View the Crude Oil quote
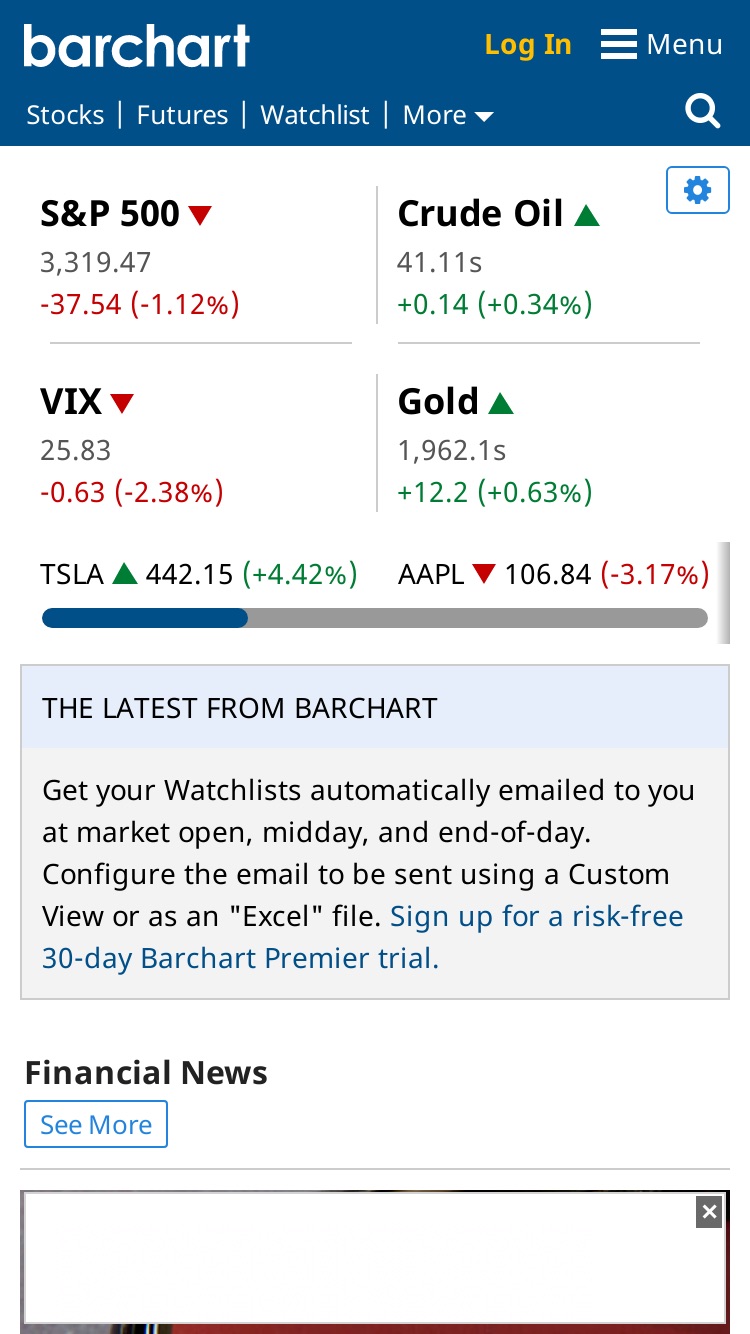Screen dimensions: 750x1334 coord(481,213)
